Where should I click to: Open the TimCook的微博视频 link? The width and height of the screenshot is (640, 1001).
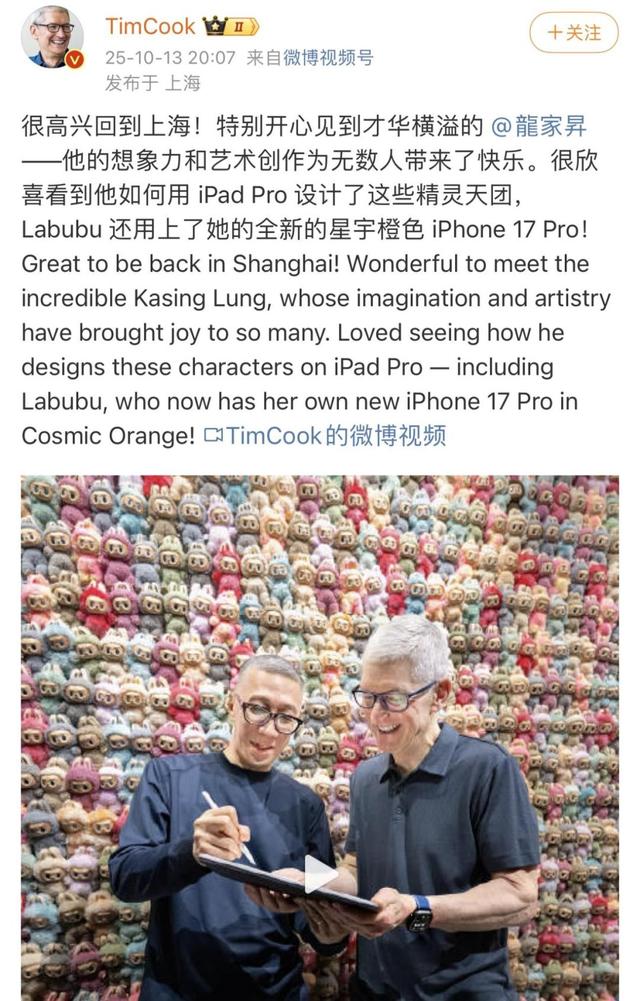(325, 436)
